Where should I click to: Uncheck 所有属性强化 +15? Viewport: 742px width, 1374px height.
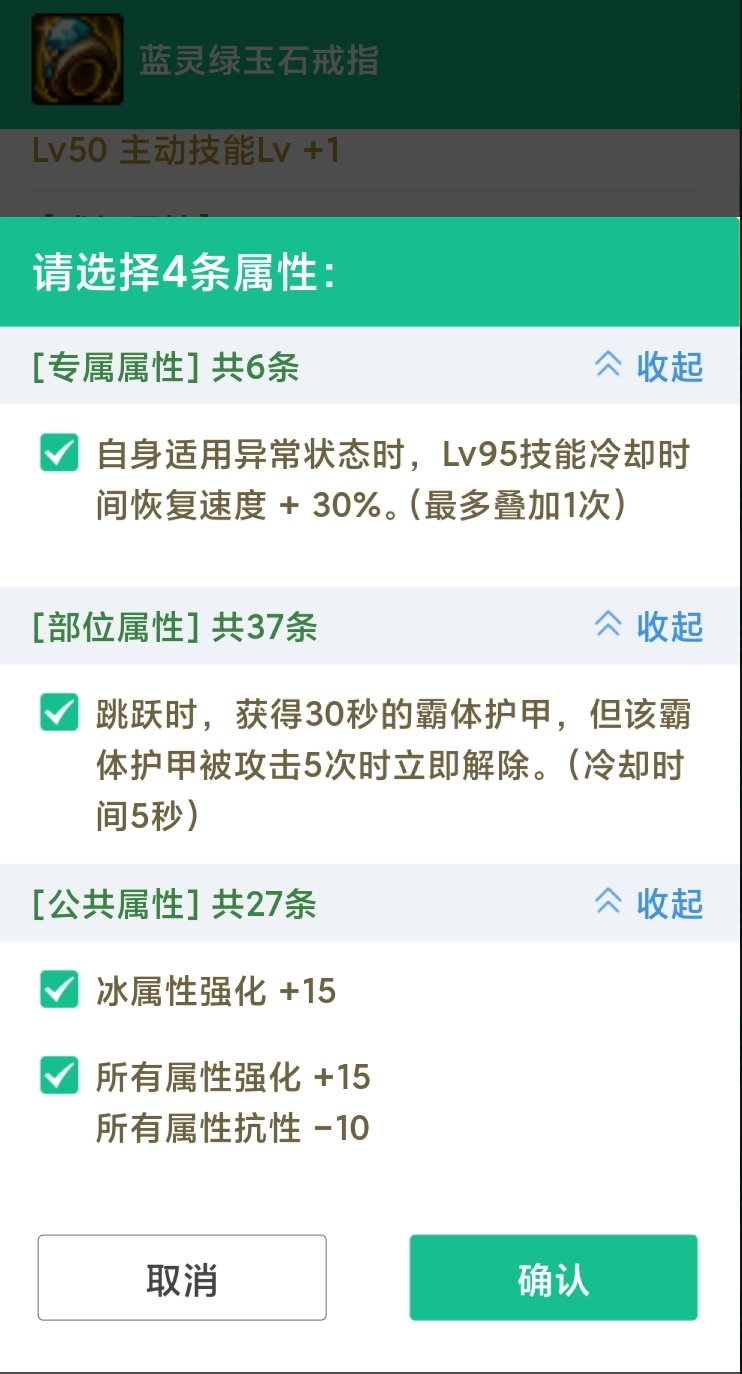[59, 1076]
